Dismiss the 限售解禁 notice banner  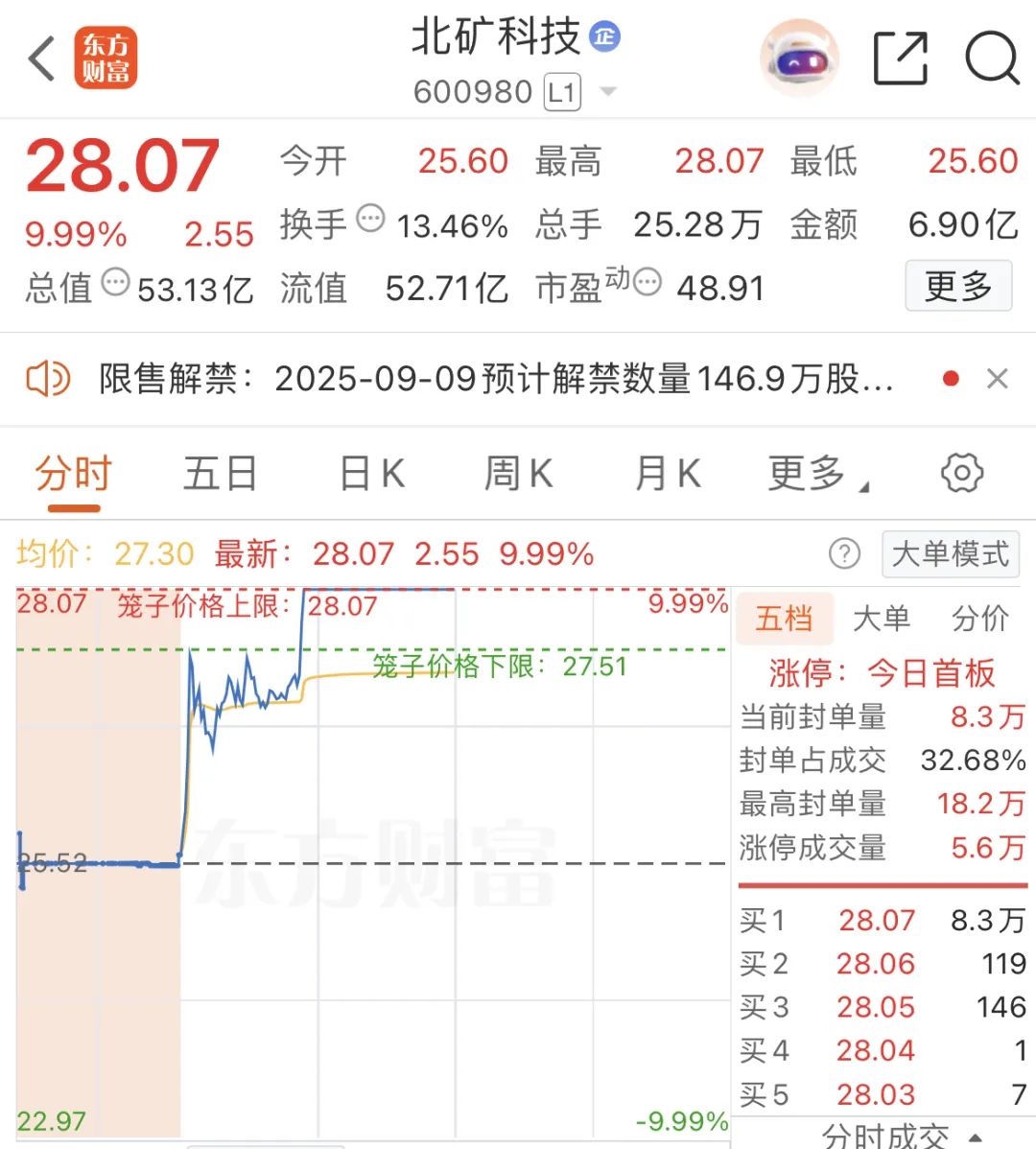tap(998, 379)
